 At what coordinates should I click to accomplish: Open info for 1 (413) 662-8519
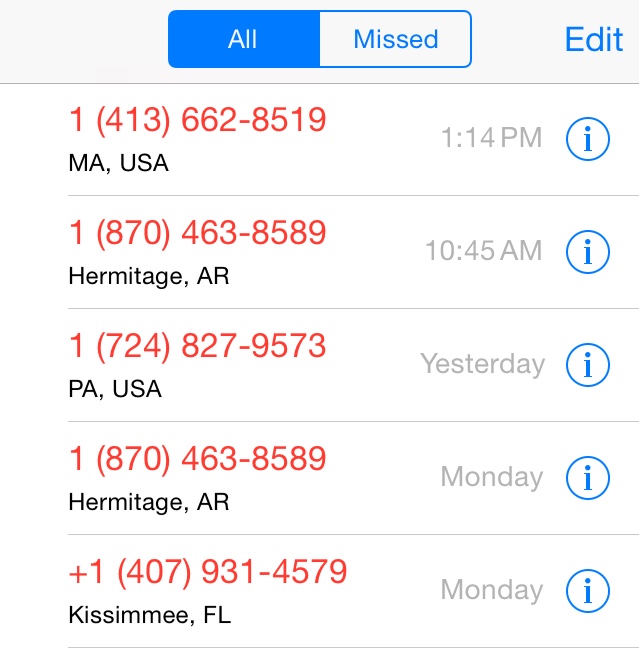pos(587,140)
